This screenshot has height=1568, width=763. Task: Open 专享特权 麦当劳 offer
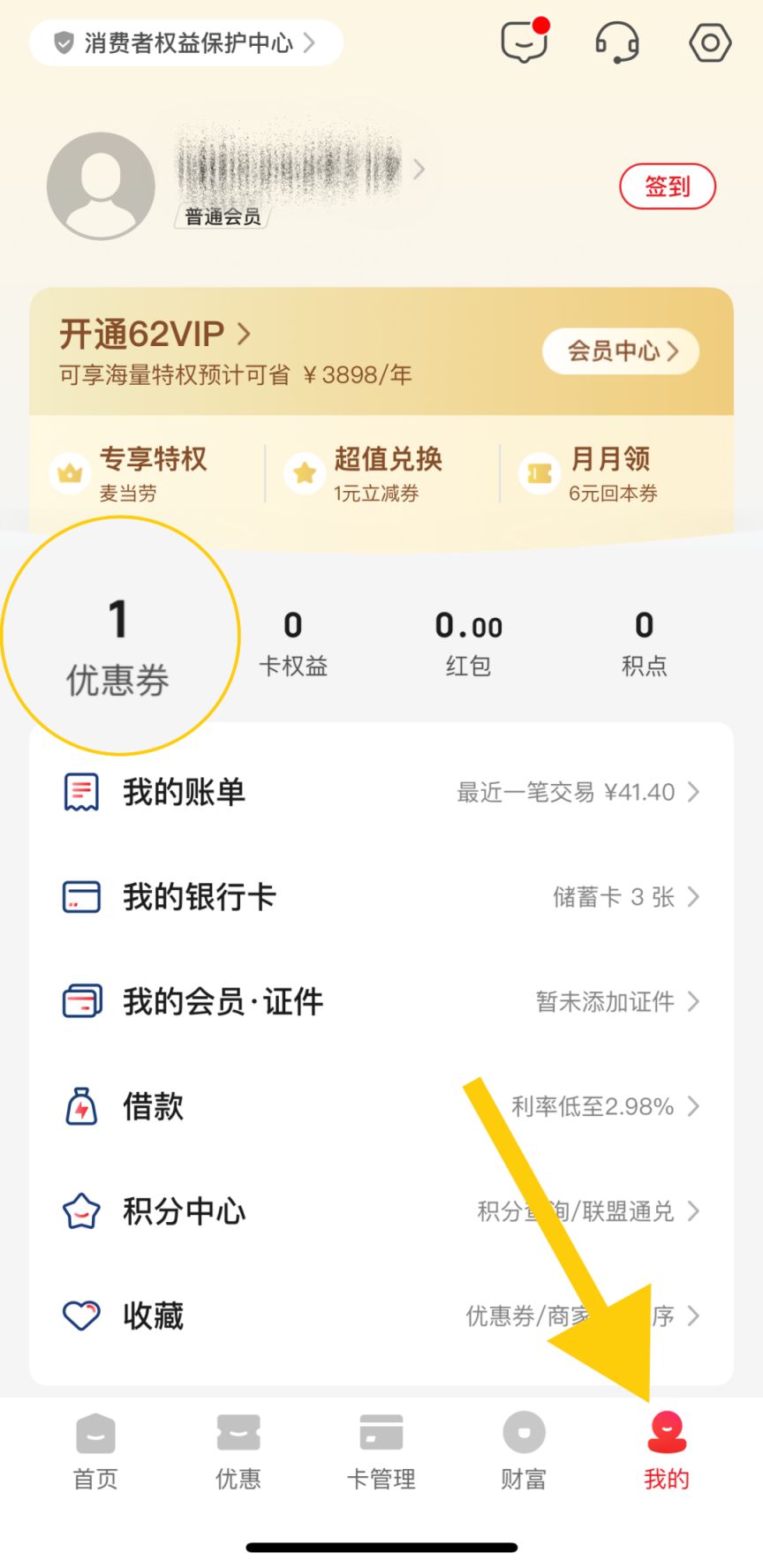tap(132, 474)
